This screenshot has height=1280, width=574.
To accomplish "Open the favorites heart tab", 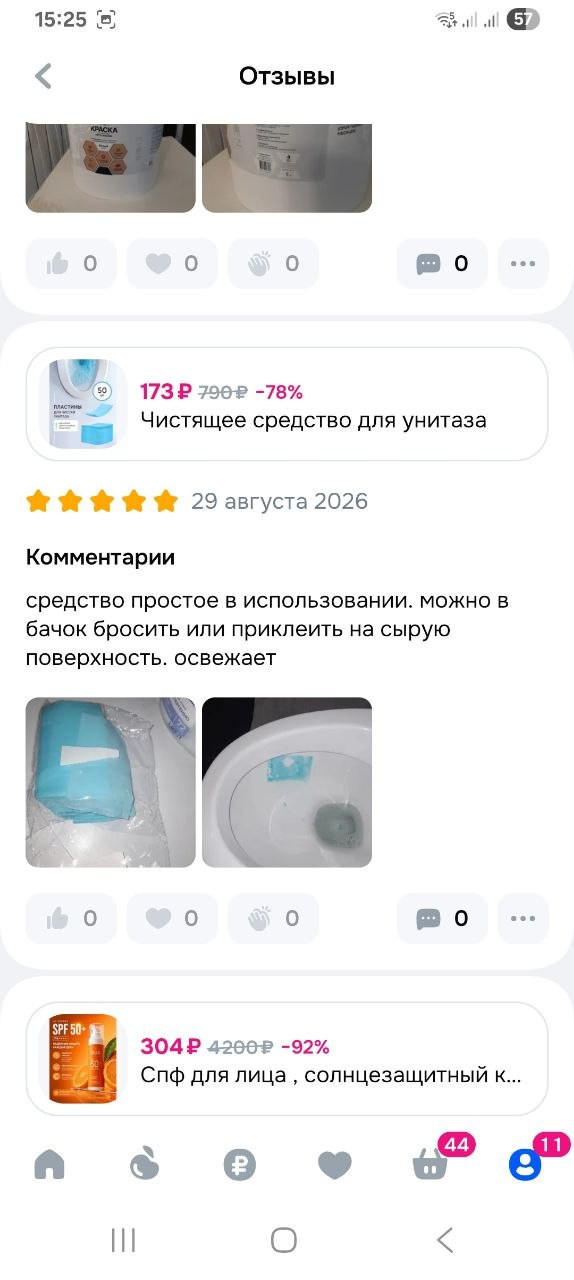I will pos(335,1165).
